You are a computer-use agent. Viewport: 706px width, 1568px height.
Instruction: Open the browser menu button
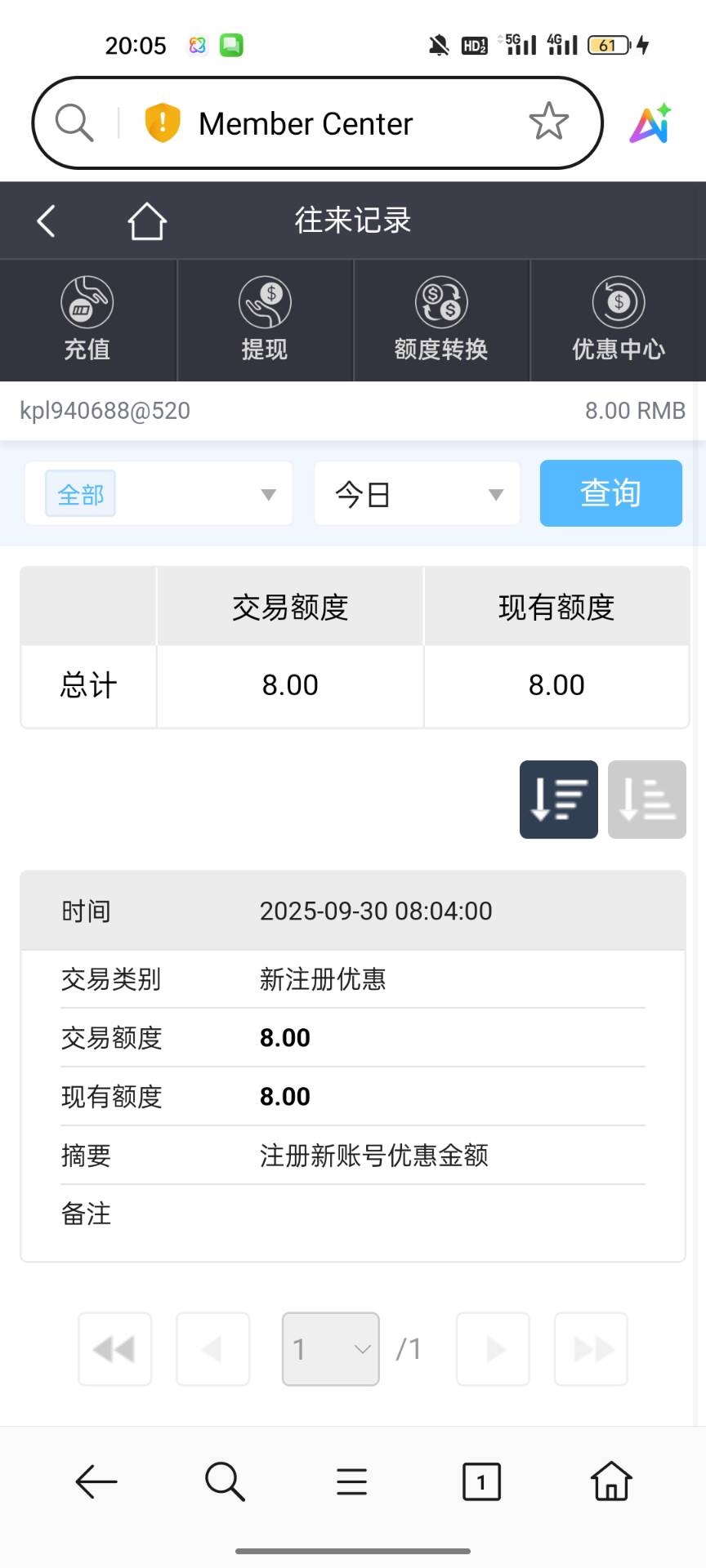click(352, 1481)
